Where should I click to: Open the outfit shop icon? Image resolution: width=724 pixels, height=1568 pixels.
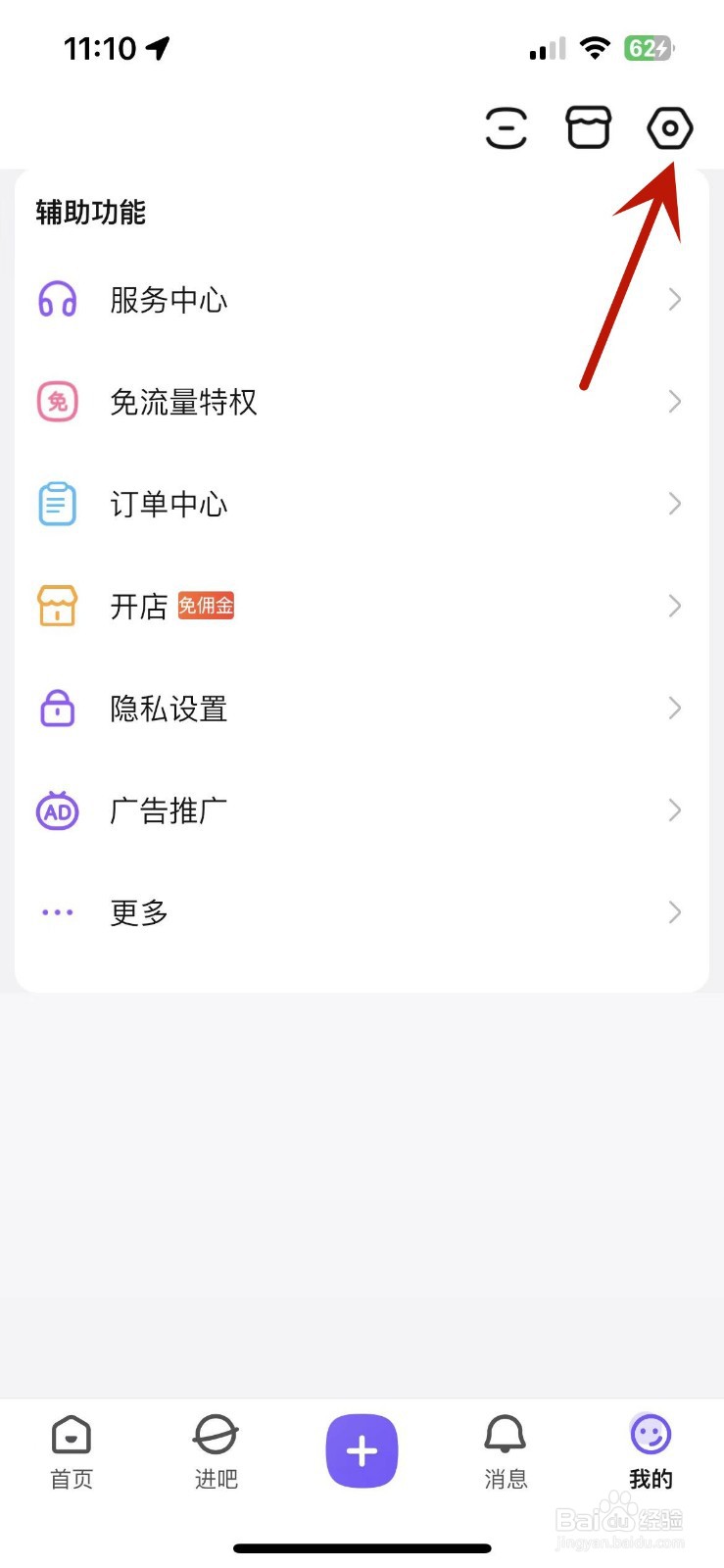(x=588, y=128)
